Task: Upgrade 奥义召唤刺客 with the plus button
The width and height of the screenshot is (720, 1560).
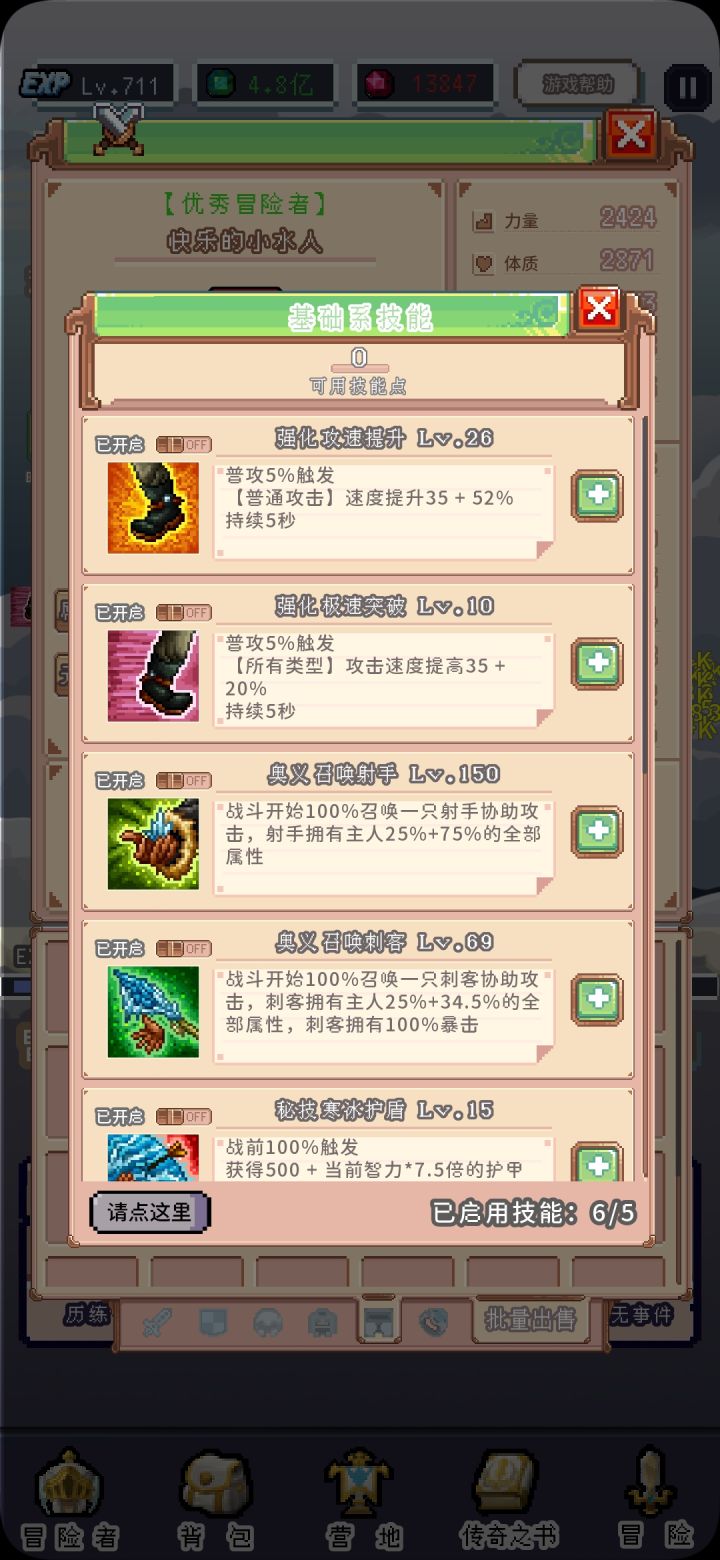Action: point(596,999)
